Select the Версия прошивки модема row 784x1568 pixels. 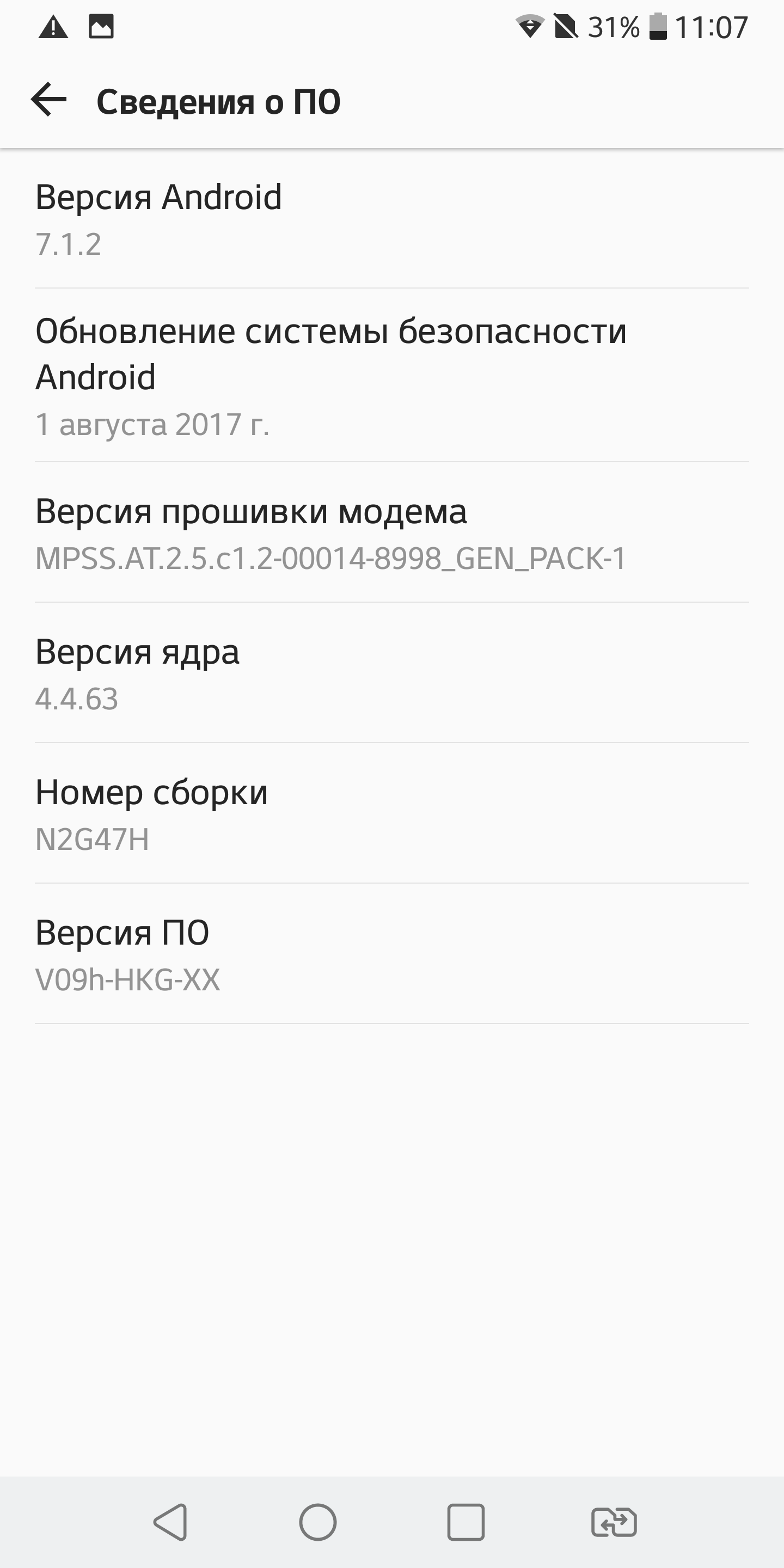tap(392, 532)
